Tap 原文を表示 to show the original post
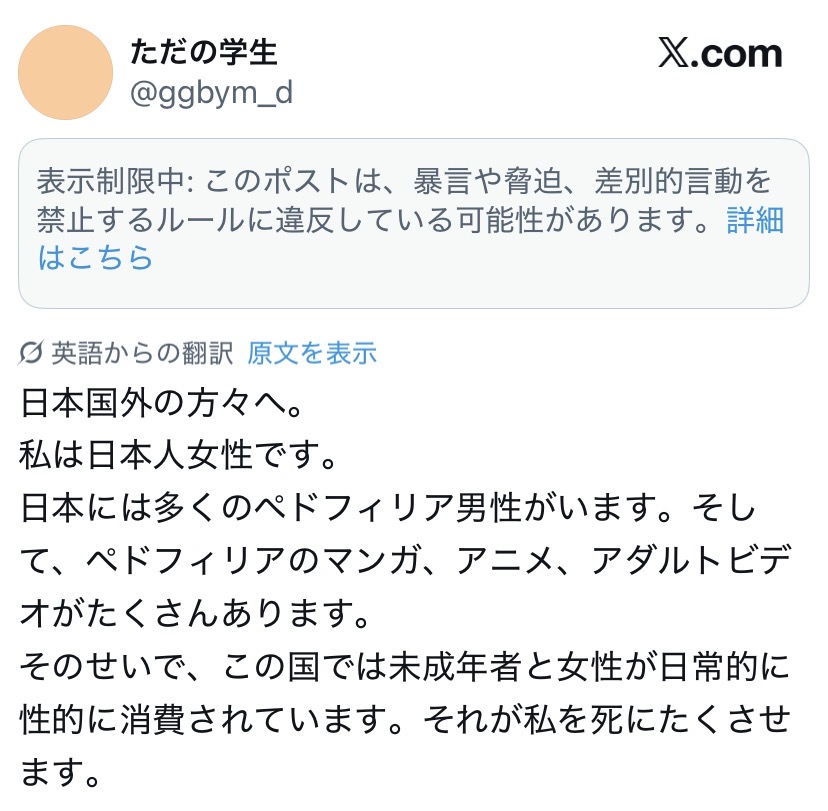 (312, 352)
